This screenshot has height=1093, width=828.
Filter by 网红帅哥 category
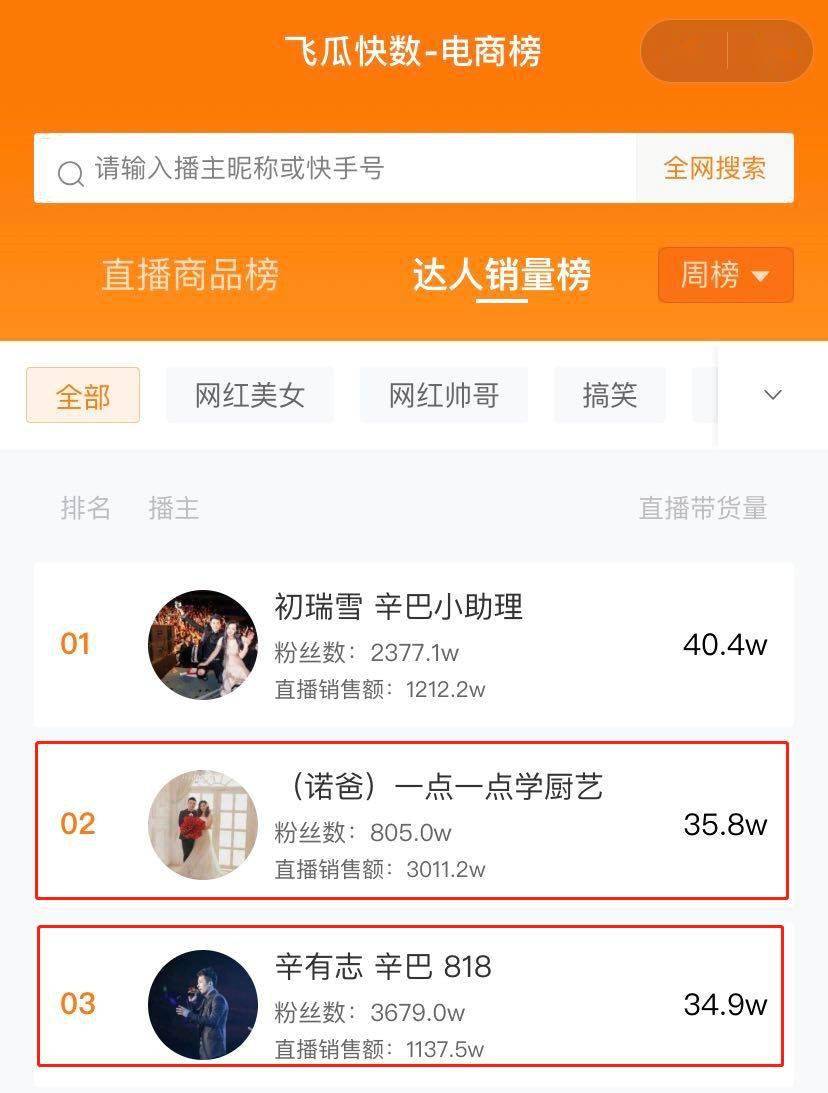tap(443, 395)
